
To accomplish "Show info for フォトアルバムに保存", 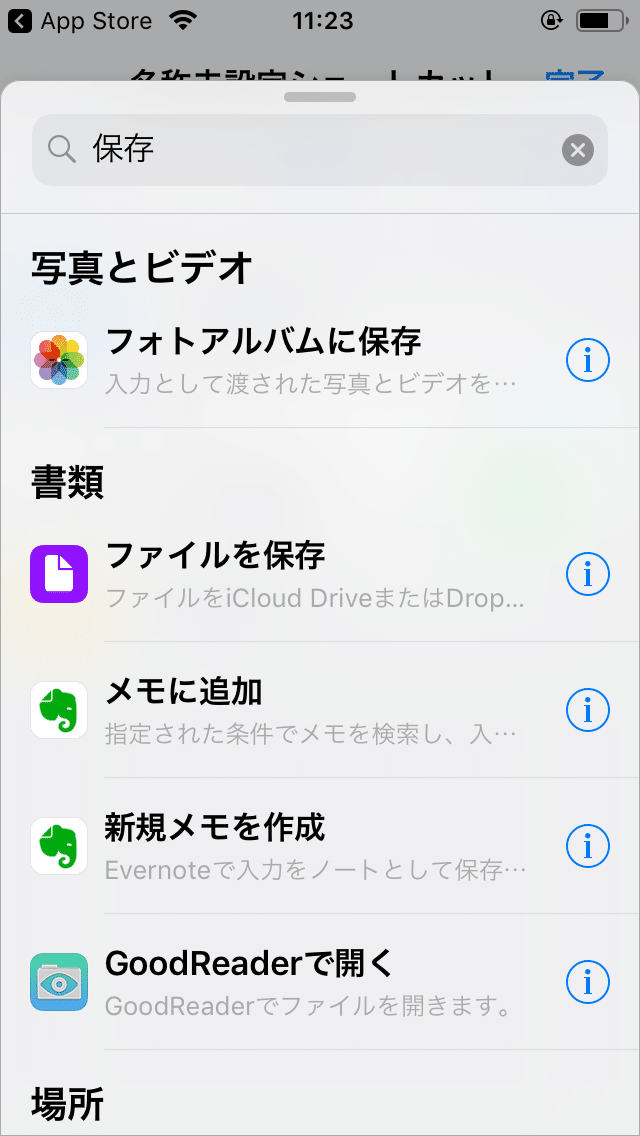I will click(x=587, y=360).
